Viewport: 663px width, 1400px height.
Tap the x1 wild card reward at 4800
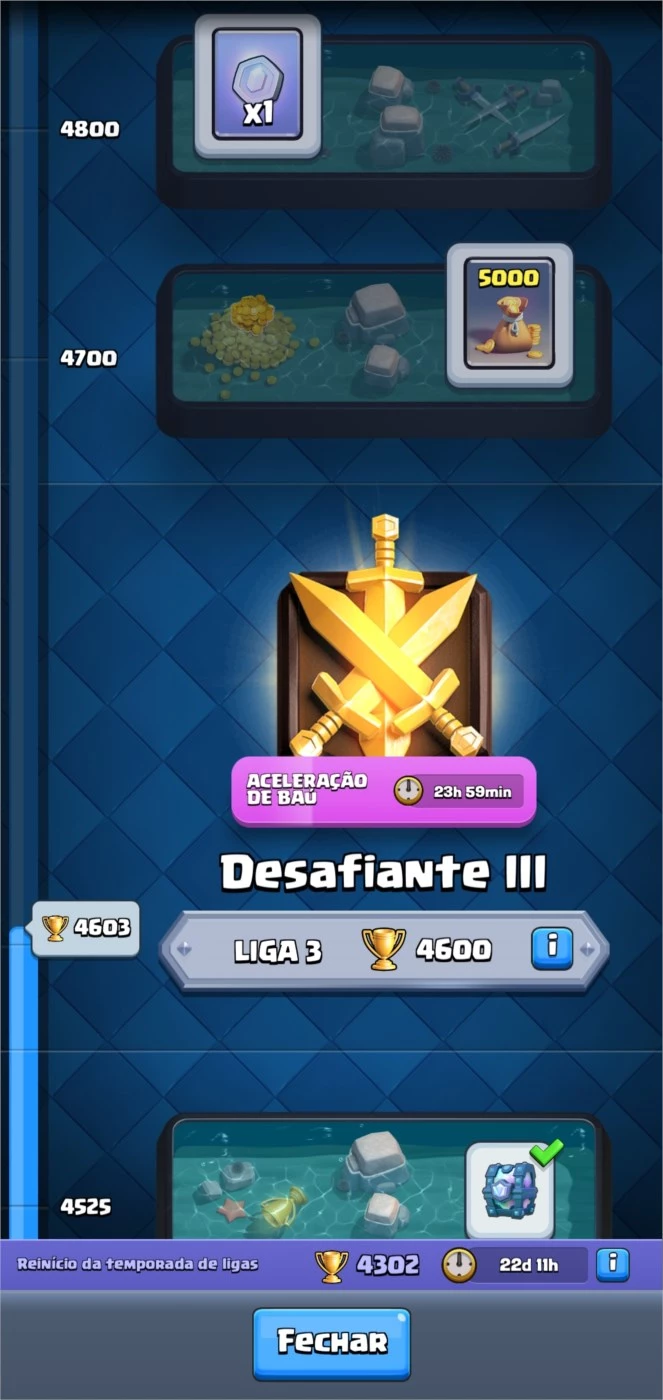258,86
